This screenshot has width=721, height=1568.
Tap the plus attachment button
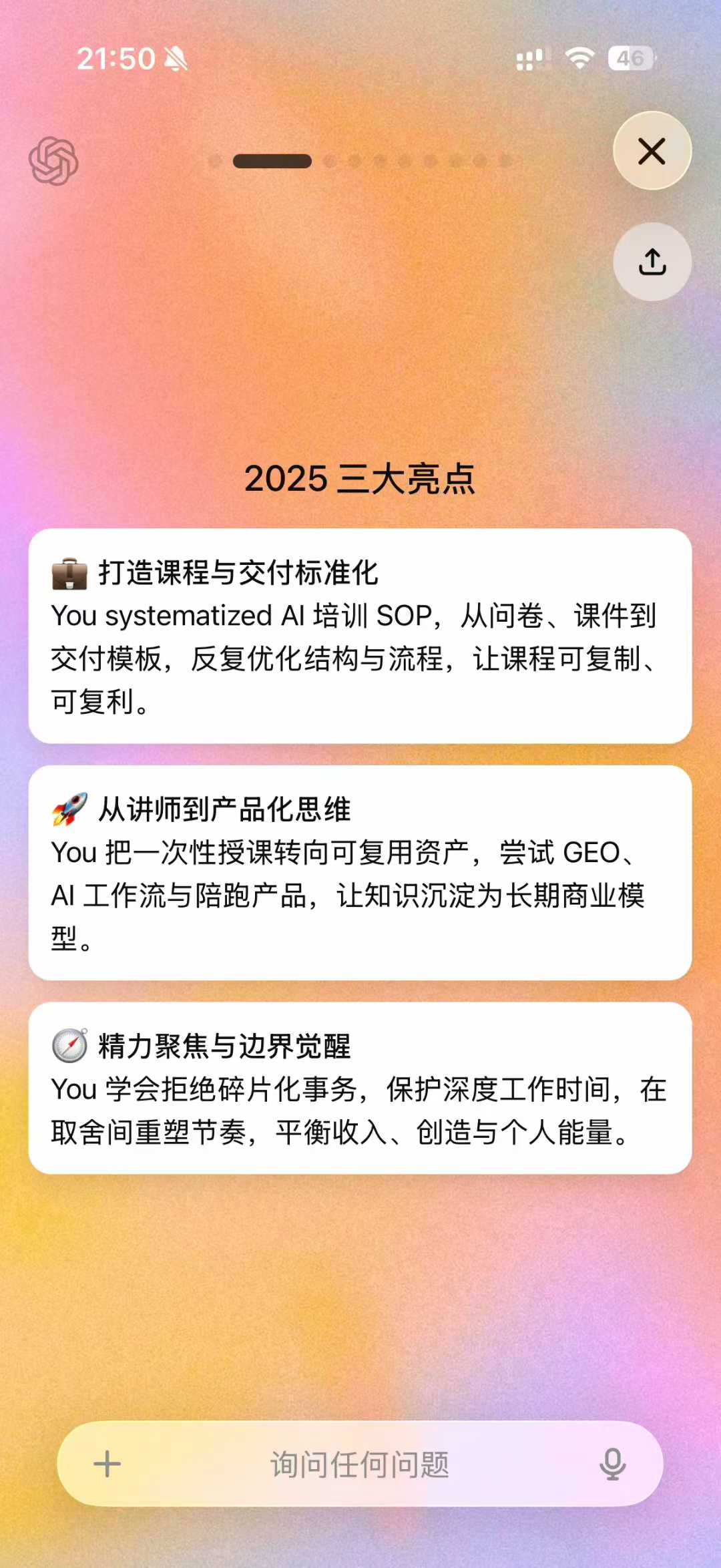pos(107,1464)
